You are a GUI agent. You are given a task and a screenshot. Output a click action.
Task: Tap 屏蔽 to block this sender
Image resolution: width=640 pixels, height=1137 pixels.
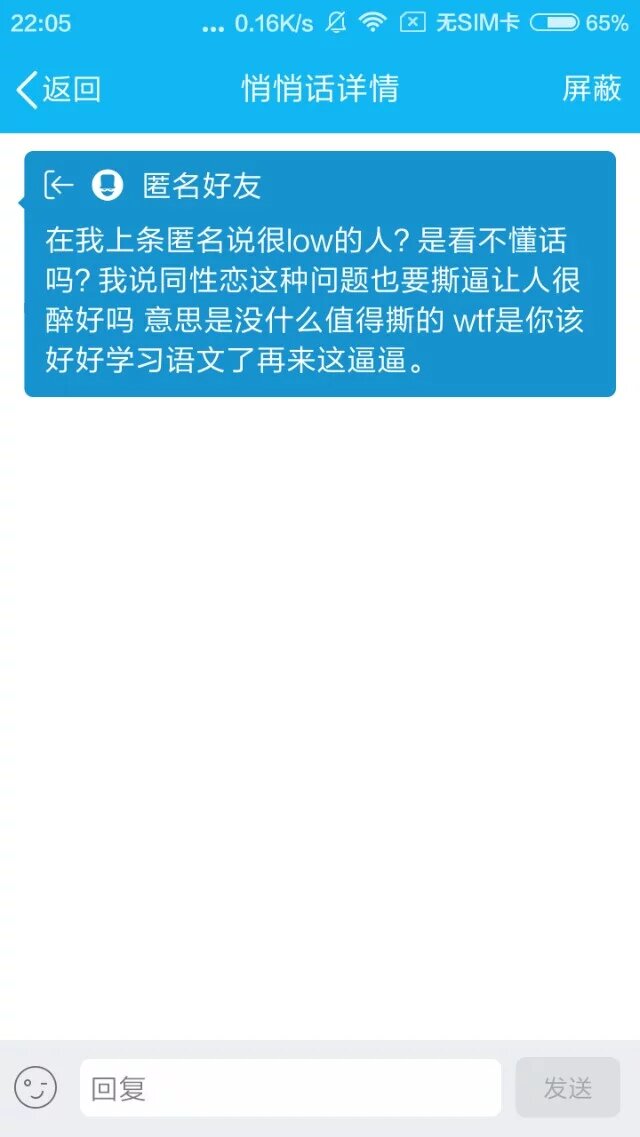(591, 89)
